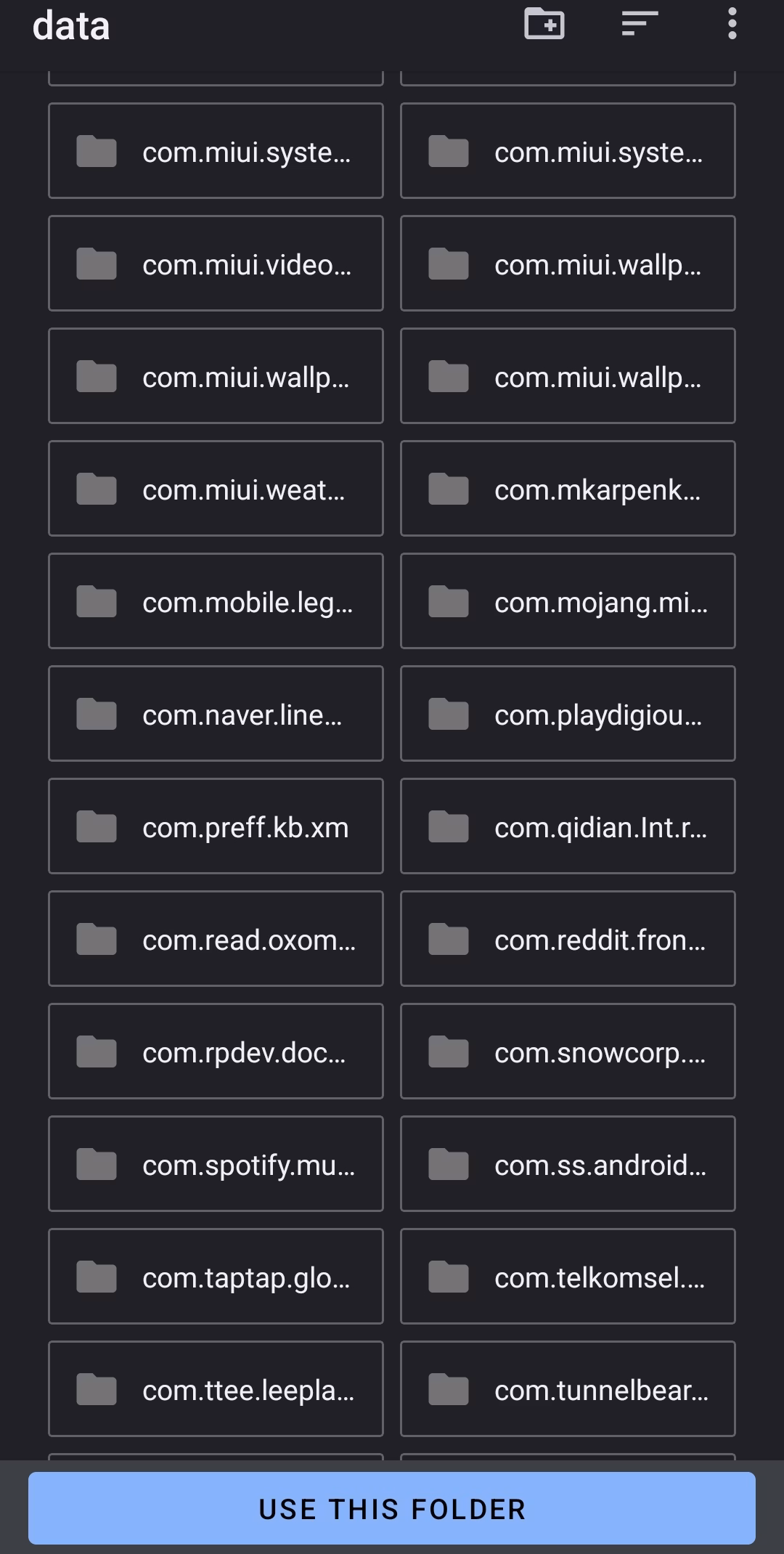Open the overflow menu
784x1554 pixels.
coord(732,24)
